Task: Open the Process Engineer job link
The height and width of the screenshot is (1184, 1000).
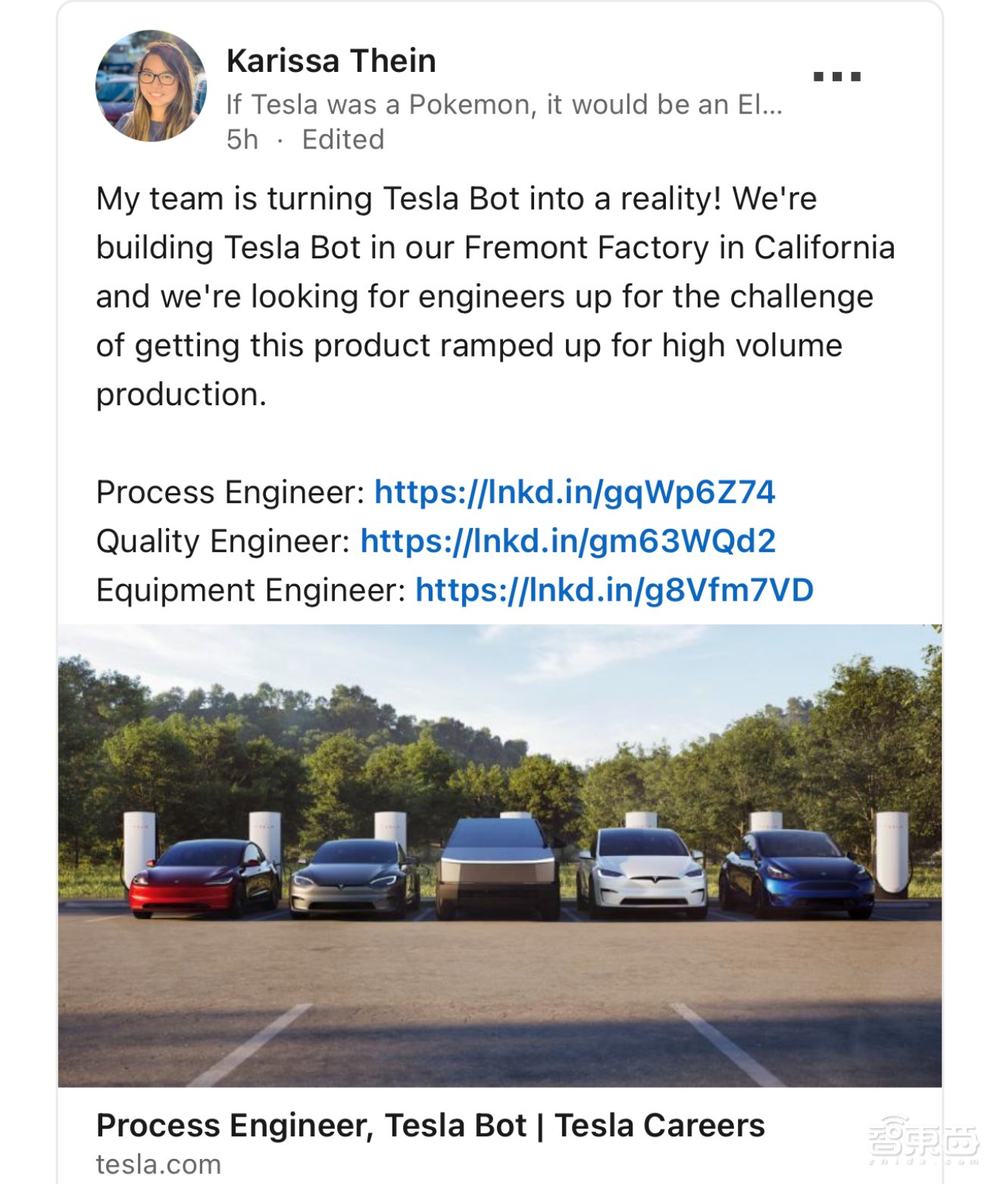Action: click(x=574, y=492)
